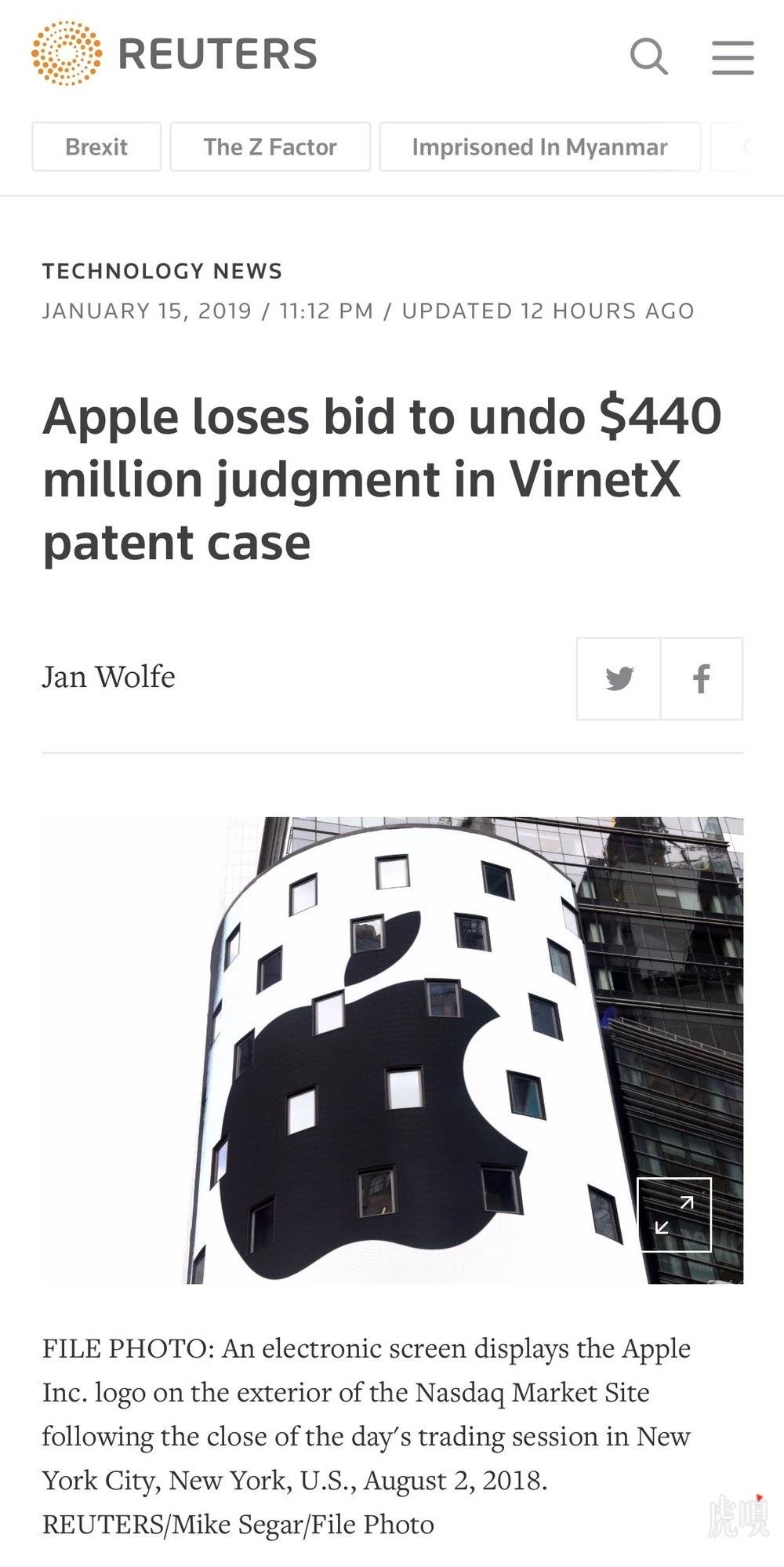Open author Jan Wolfe's profile
This screenshot has height=1567, width=784.
point(109,677)
